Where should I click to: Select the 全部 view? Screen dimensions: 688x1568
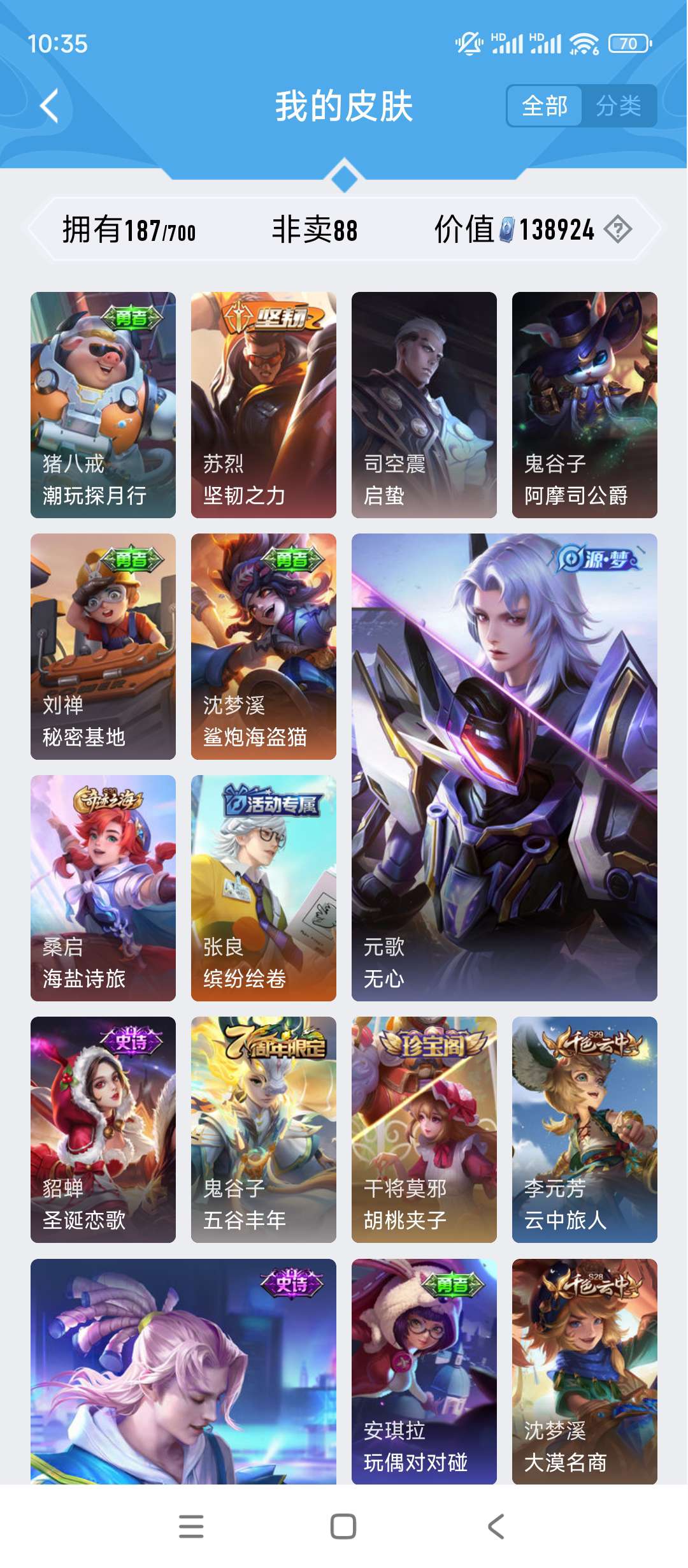click(x=545, y=106)
